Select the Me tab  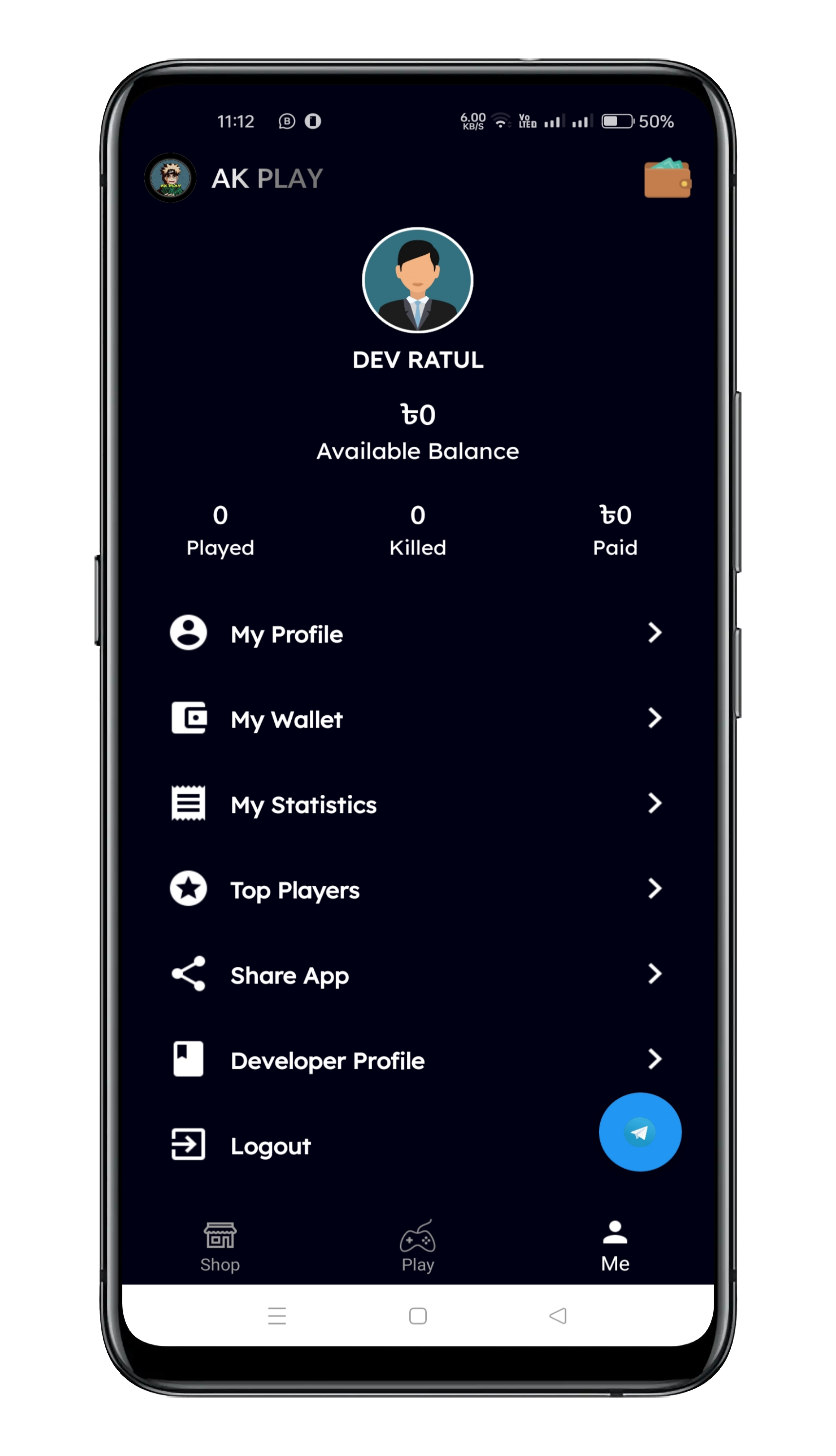(x=615, y=1246)
